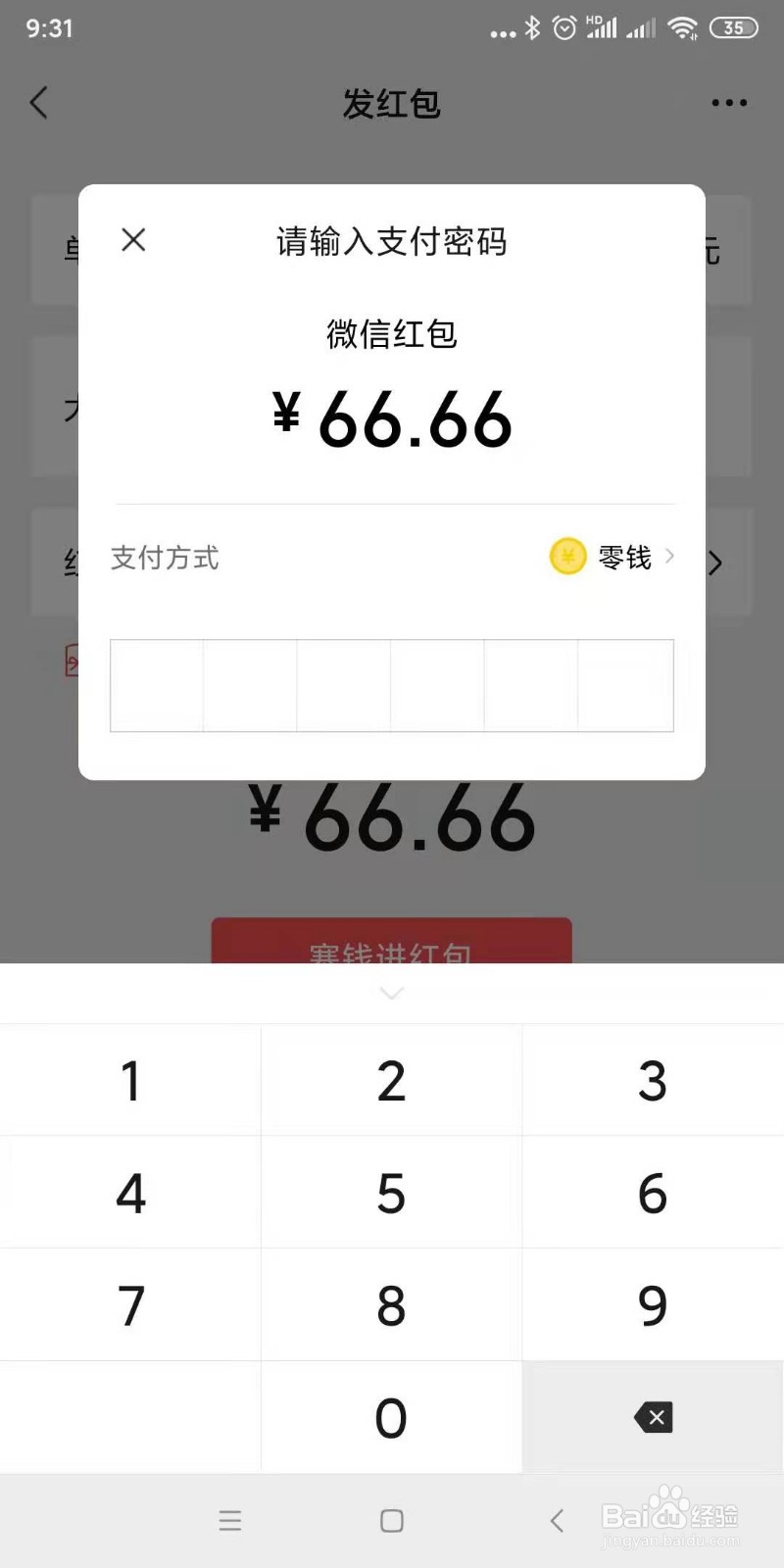
Task: Select the 支付方式 row
Action: 164,557
